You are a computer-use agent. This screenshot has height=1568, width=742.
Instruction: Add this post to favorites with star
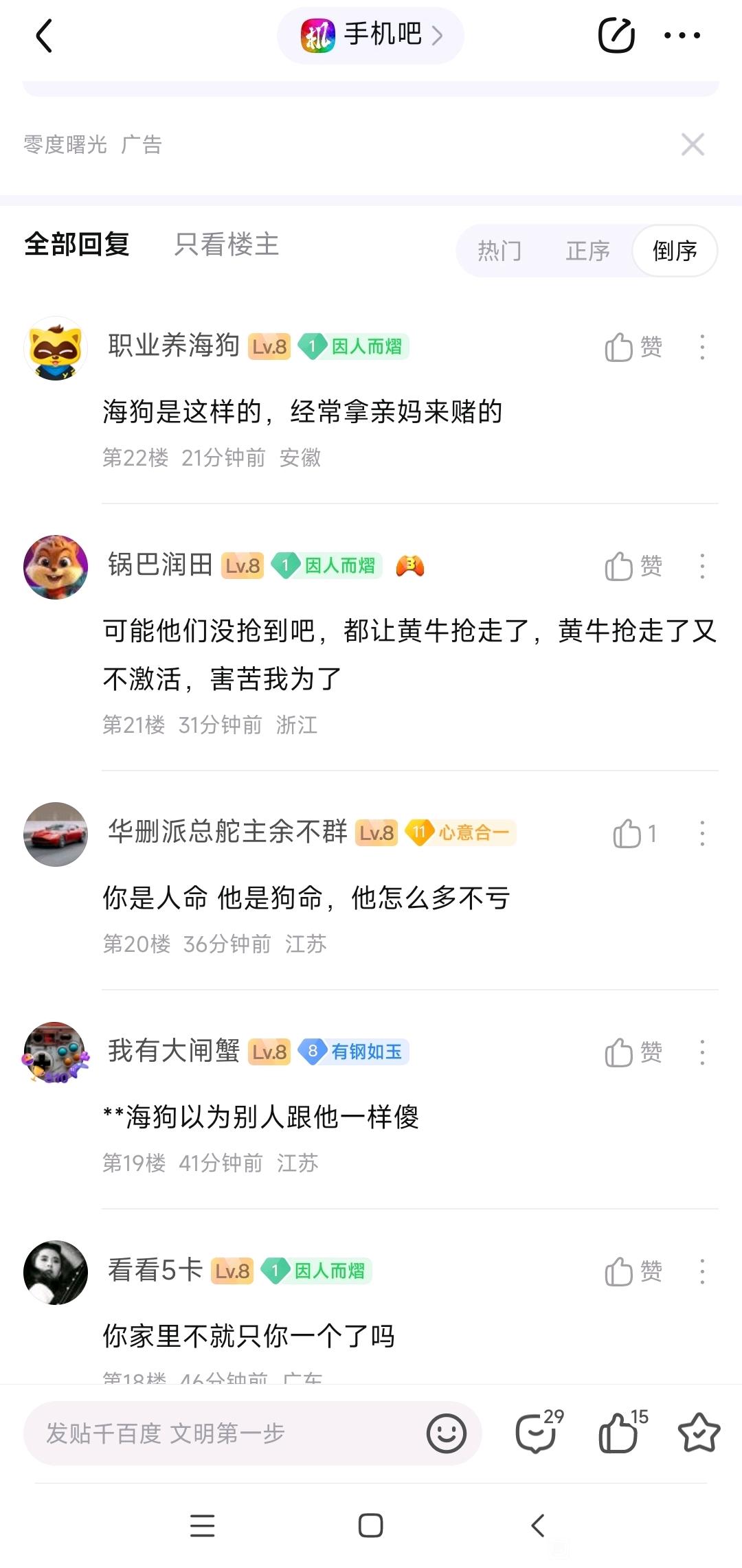699,1433
